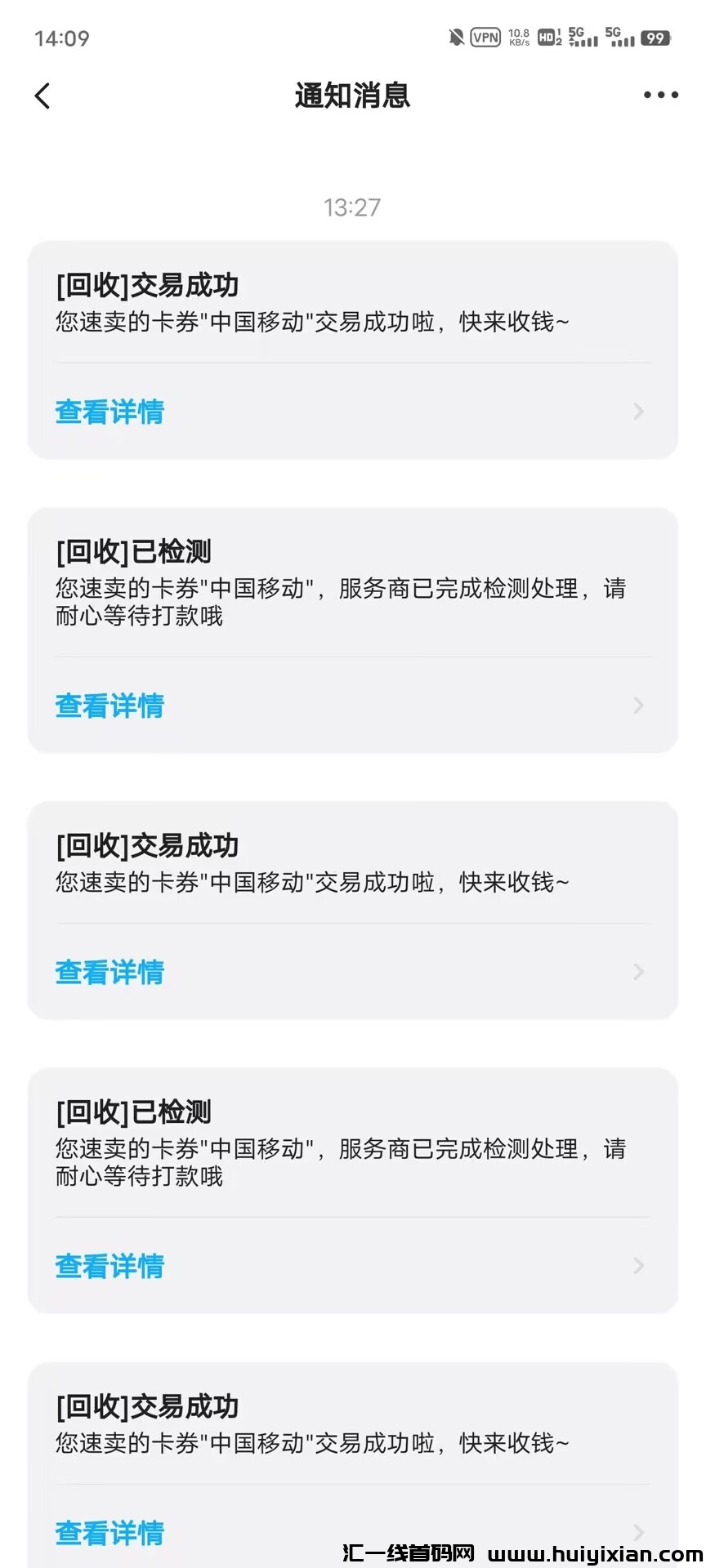Viewport: 706px width, 1568px height.
Task: Open 查看详情 in the first notification
Action: [109, 412]
